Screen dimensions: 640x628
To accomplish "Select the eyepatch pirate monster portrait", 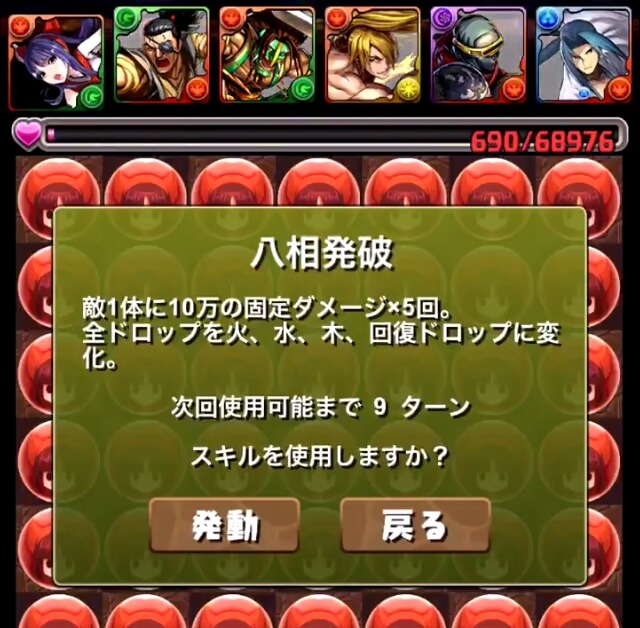I will [x=161, y=56].
